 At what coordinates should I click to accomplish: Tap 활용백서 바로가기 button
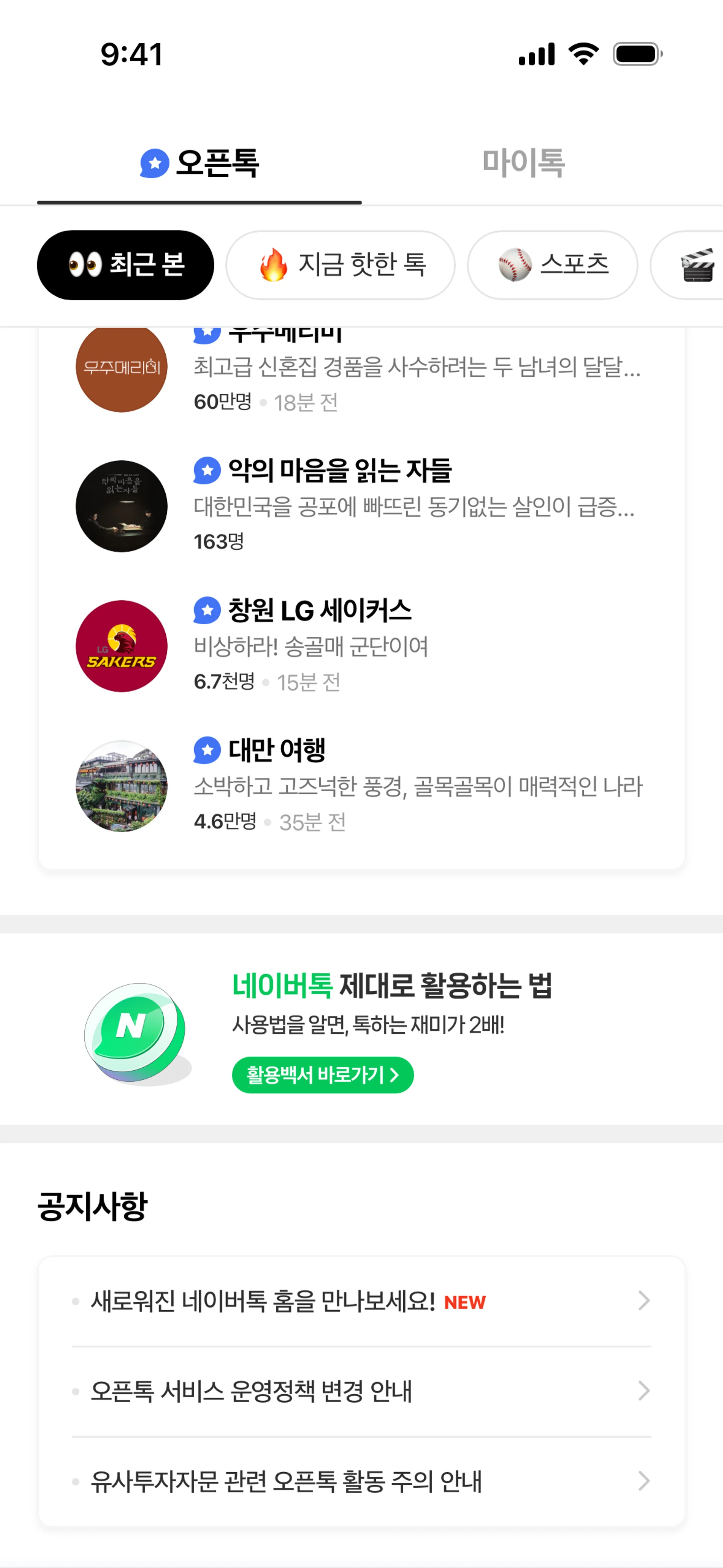point(323,1075)
